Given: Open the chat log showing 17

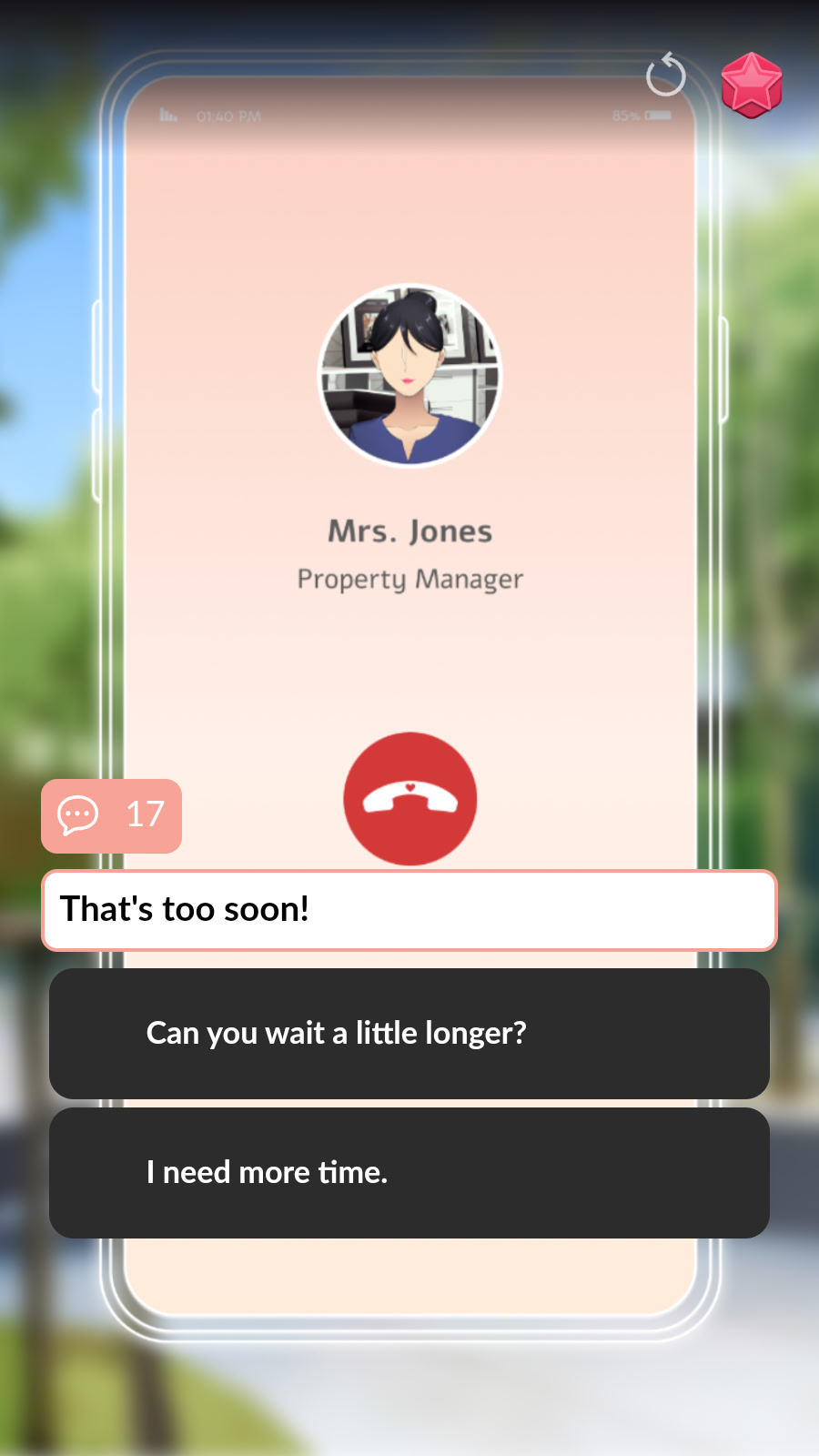Looking at the screenshot, I should click(x=111, y=815).
